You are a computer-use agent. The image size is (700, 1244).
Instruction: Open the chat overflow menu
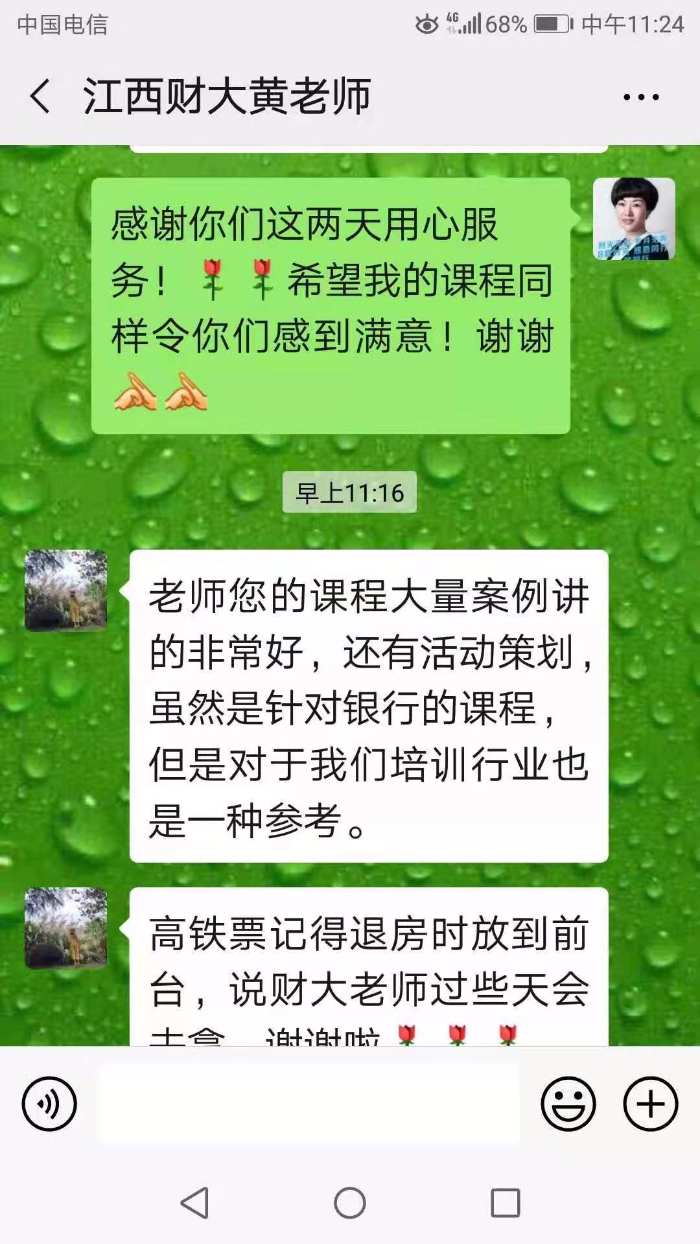click(x=640, y=97)
